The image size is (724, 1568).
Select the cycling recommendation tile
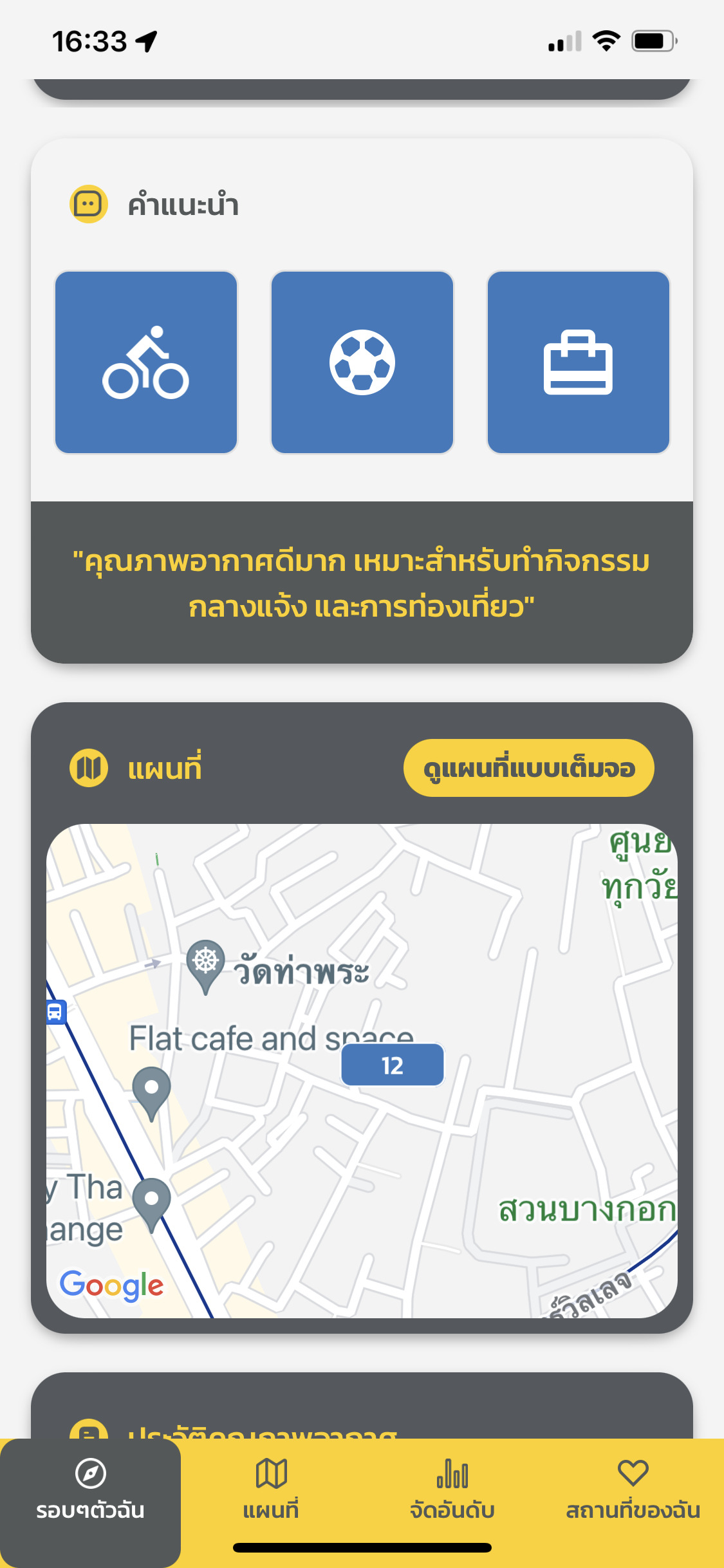pyautogui.click(x=146, y=362)
